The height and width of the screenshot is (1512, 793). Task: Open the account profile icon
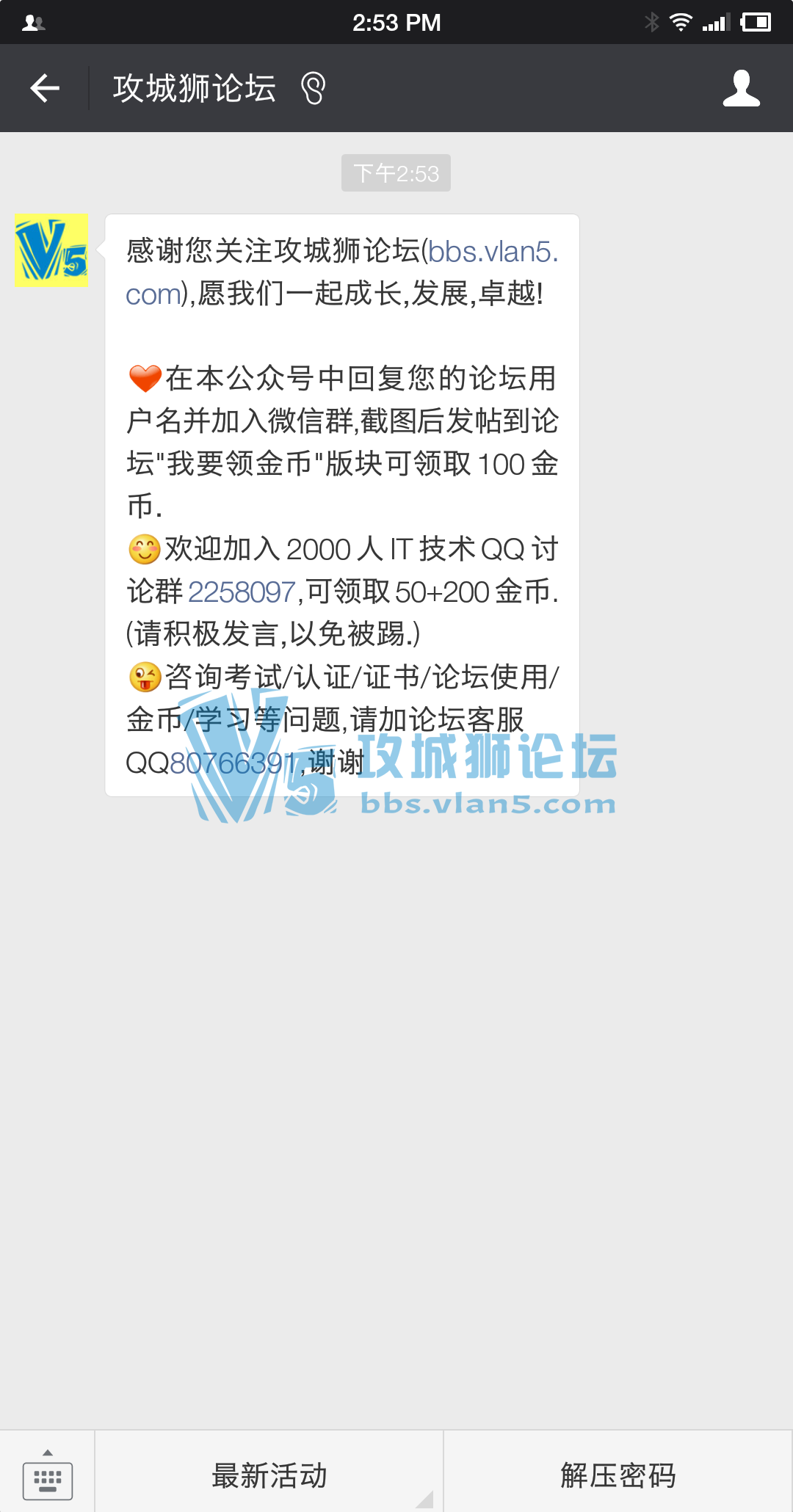tap(741, 88)
